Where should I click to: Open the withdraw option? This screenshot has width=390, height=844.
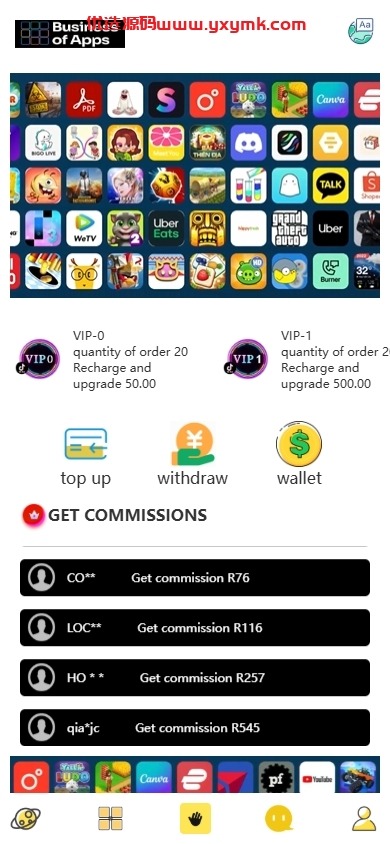193,455
